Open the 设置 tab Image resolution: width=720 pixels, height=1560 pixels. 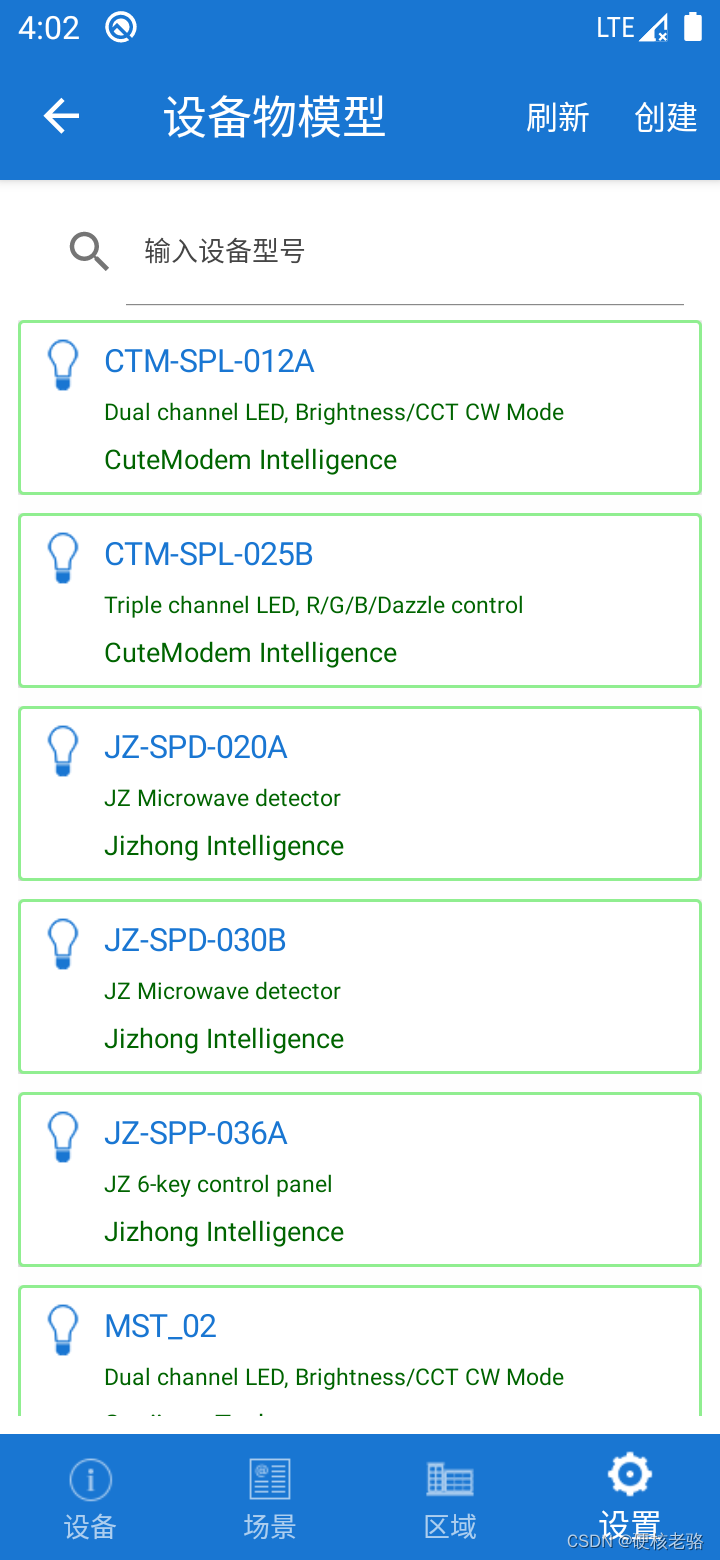pyautogui.click(x=630, y=1497)
